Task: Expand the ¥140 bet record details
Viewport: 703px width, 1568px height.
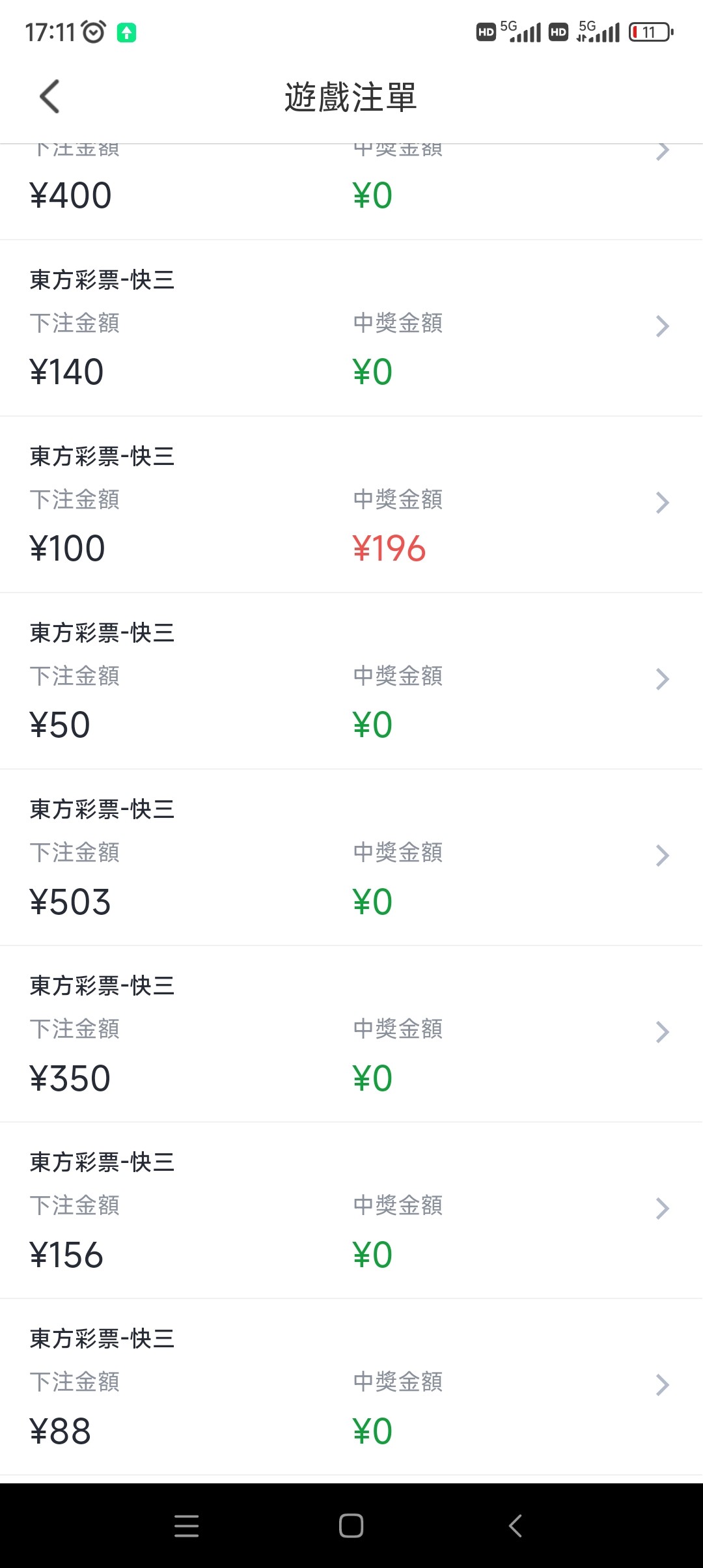Action: pyautogui.click(x=663, y=326)
